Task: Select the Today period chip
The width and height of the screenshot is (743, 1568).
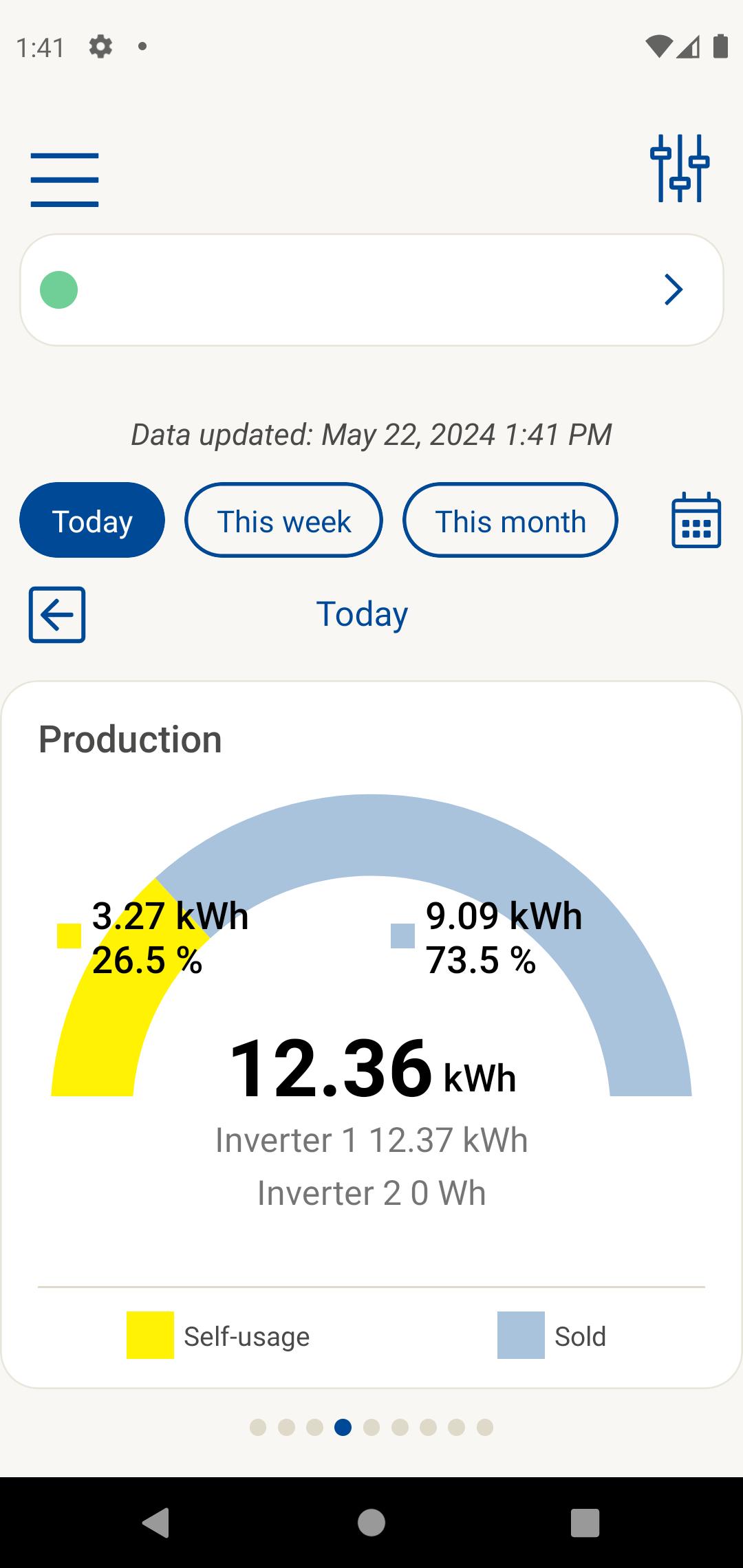Action: point(92,521)
